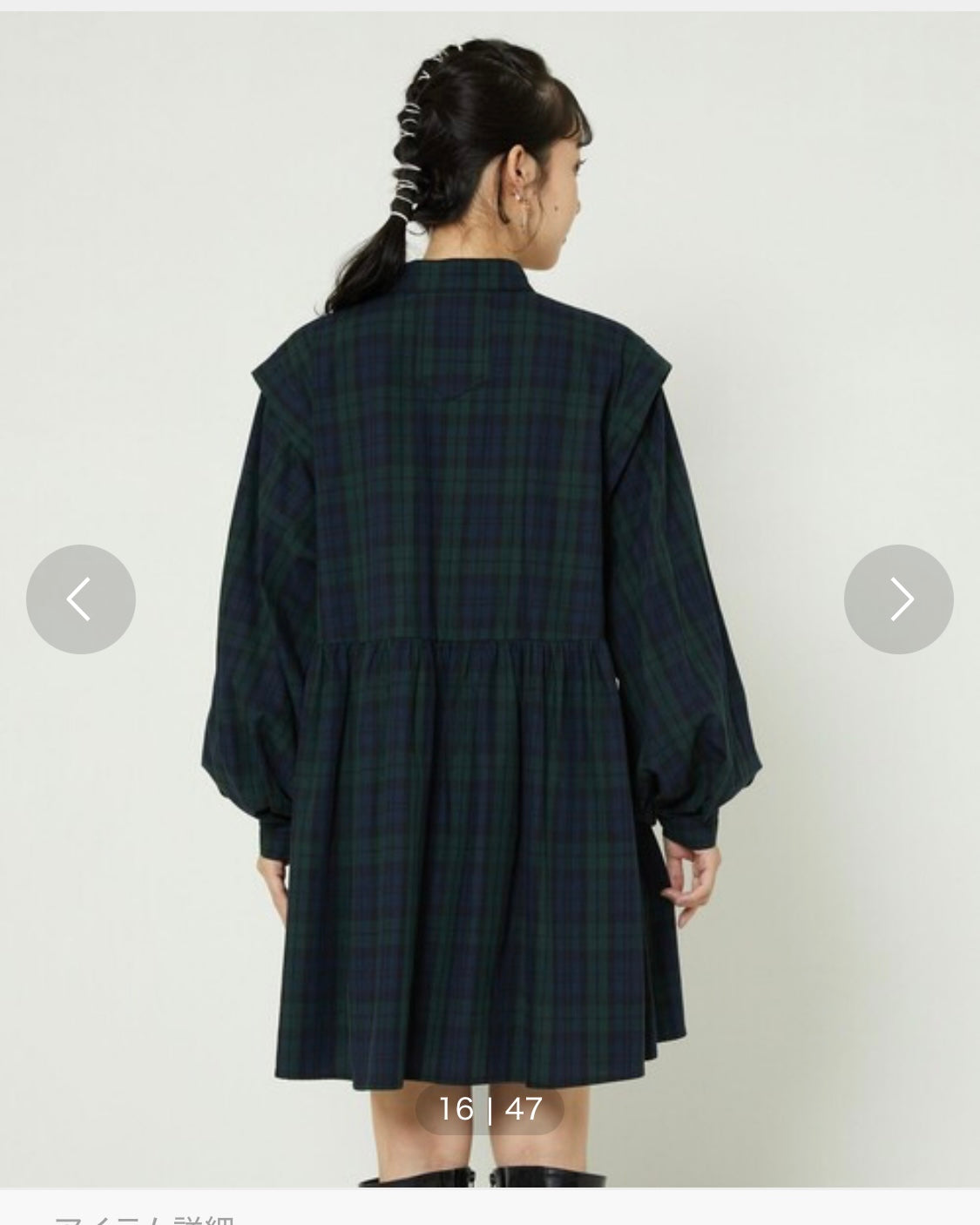Advance to the next product photo
The image size is (980, 1225).
898,599
